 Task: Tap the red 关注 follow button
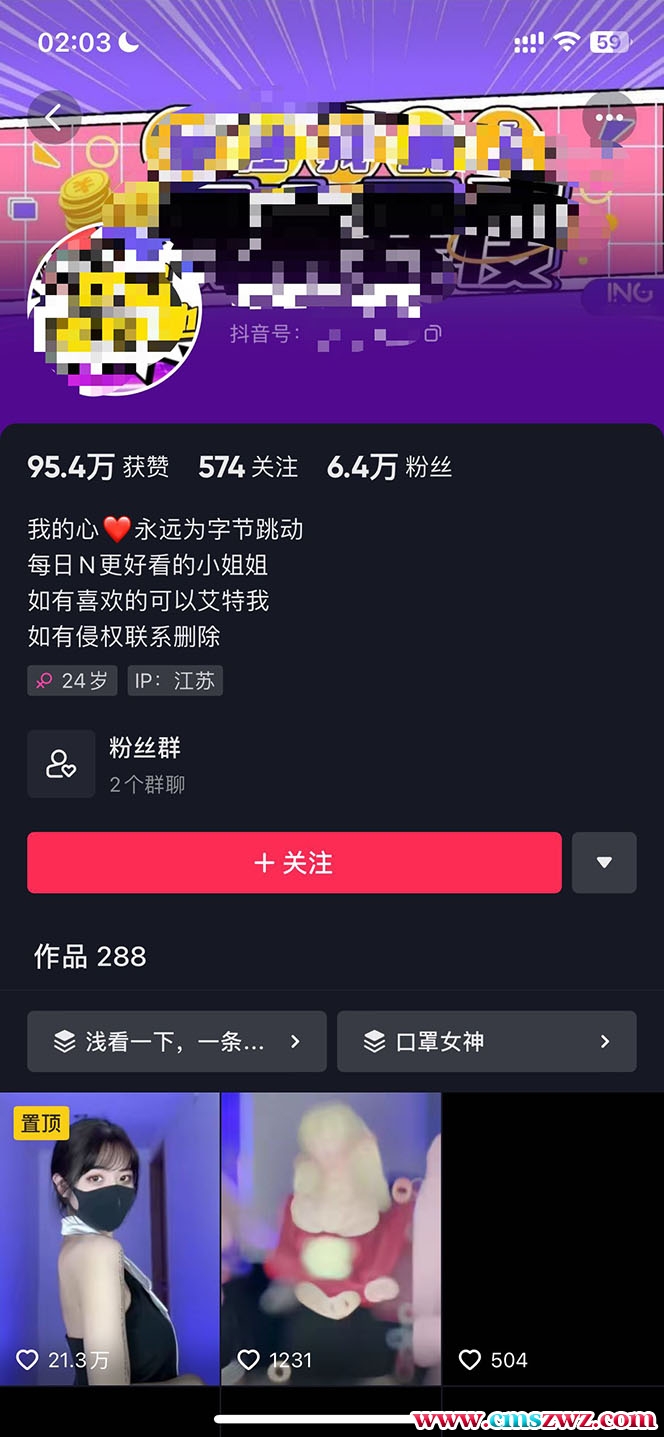tap(294, 862)
